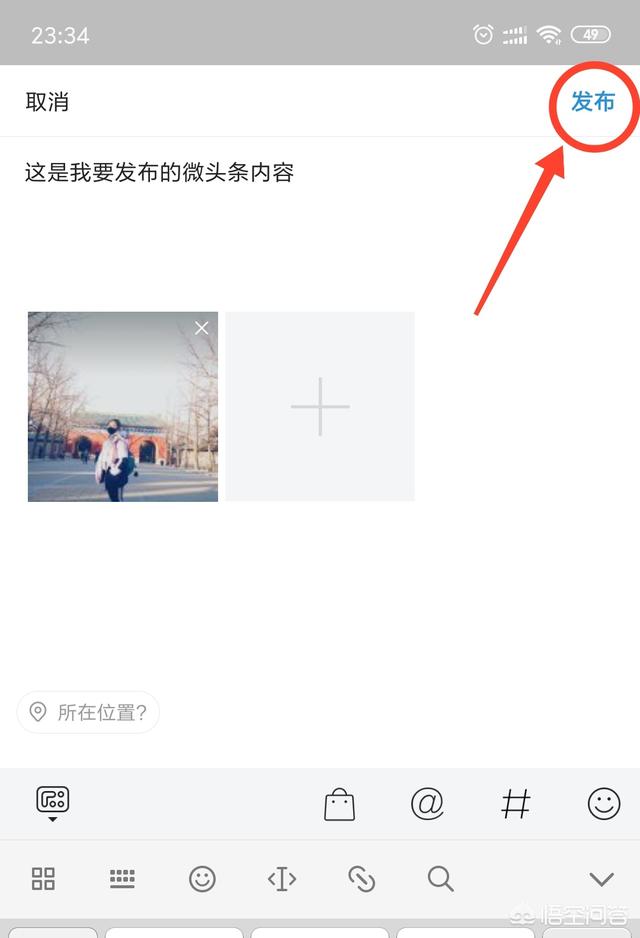Open the keyboard's grid menu
The height and width of the screenshot is (938, 640).
pos(43,879)
